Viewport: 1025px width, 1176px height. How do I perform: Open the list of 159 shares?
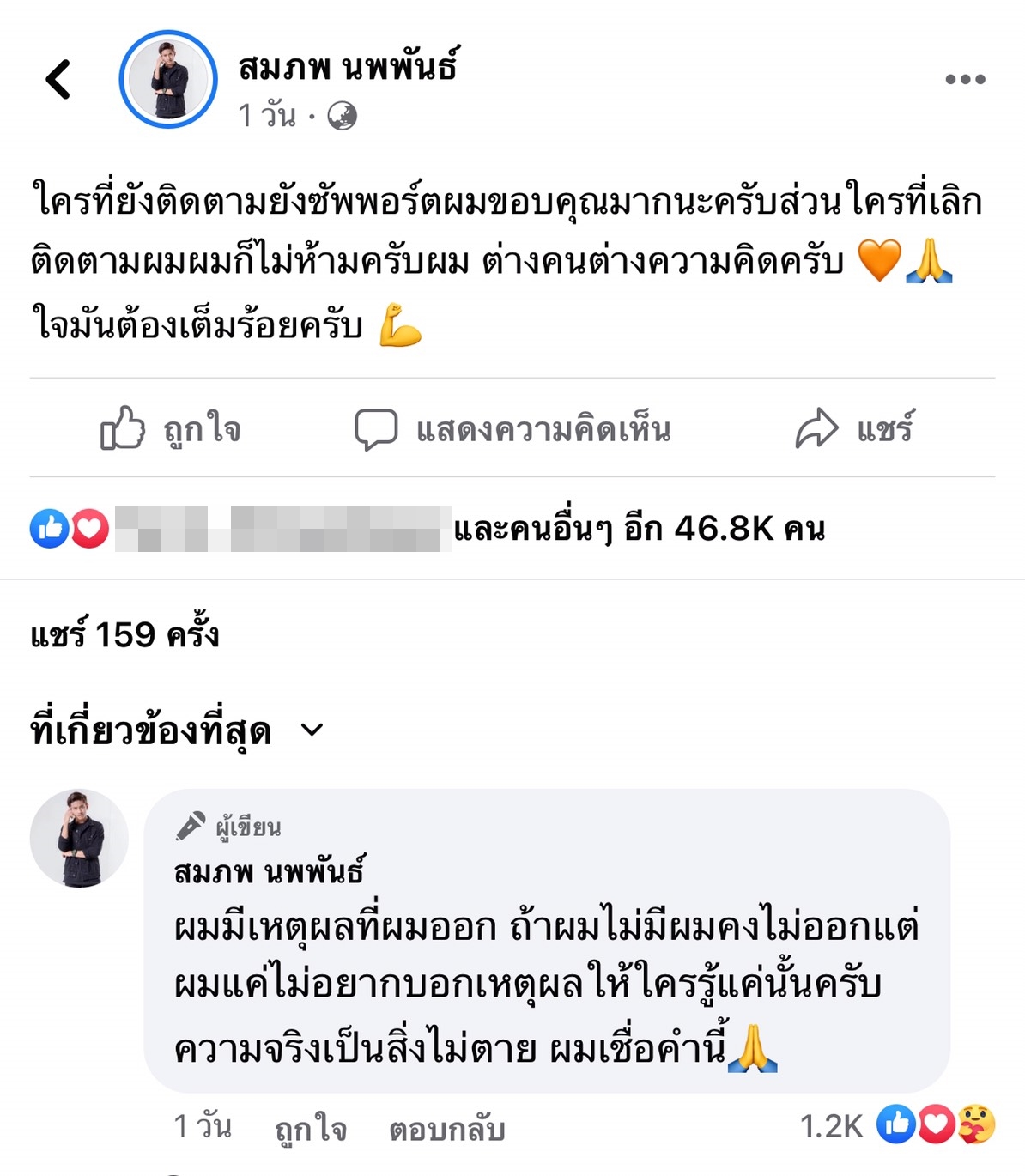pos(123,635)
